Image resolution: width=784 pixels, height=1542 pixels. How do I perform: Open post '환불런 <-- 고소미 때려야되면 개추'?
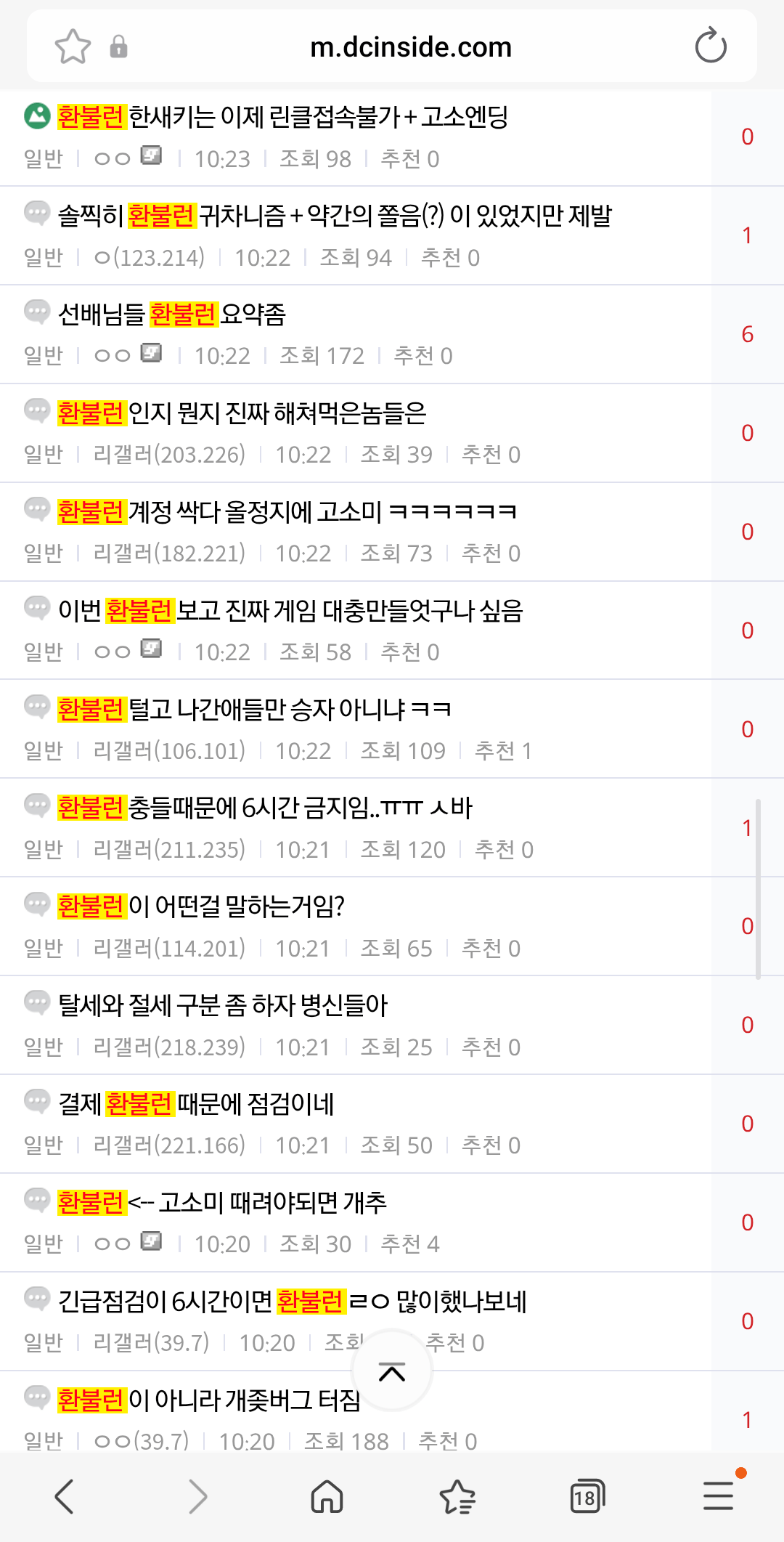(x=222, y=1203)
